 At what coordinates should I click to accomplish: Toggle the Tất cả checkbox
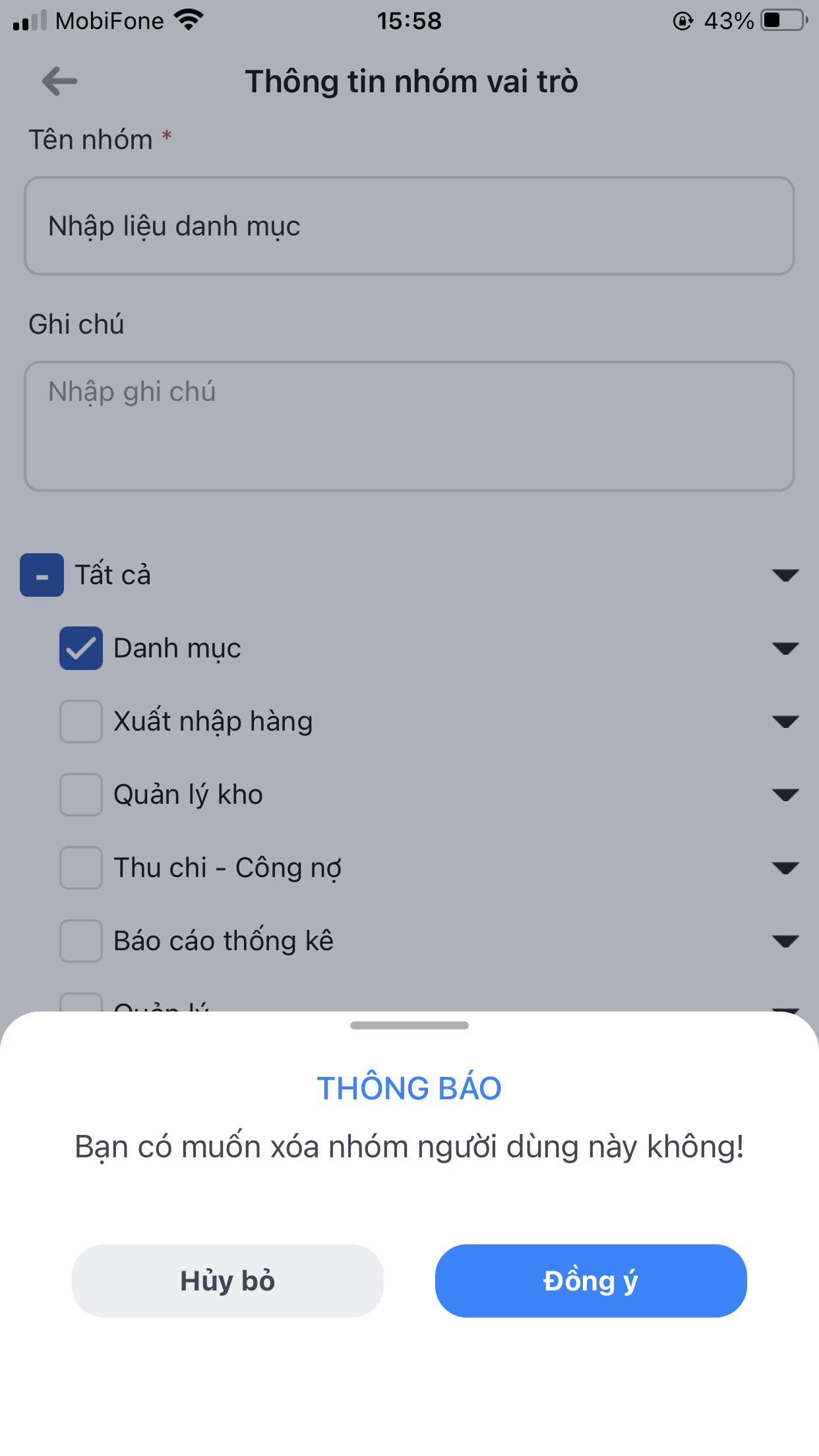pos(42,575)
